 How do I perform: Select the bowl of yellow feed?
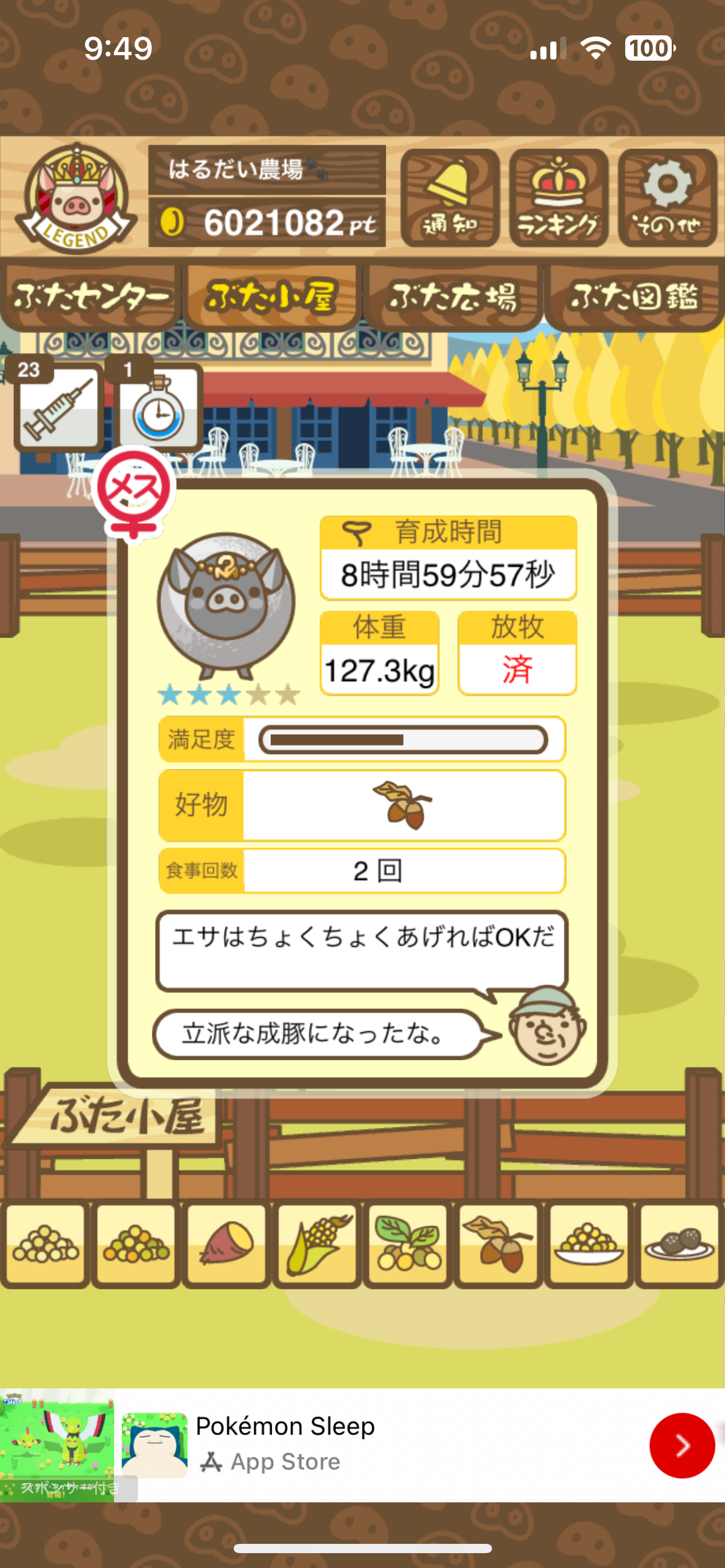(589, 1244)
